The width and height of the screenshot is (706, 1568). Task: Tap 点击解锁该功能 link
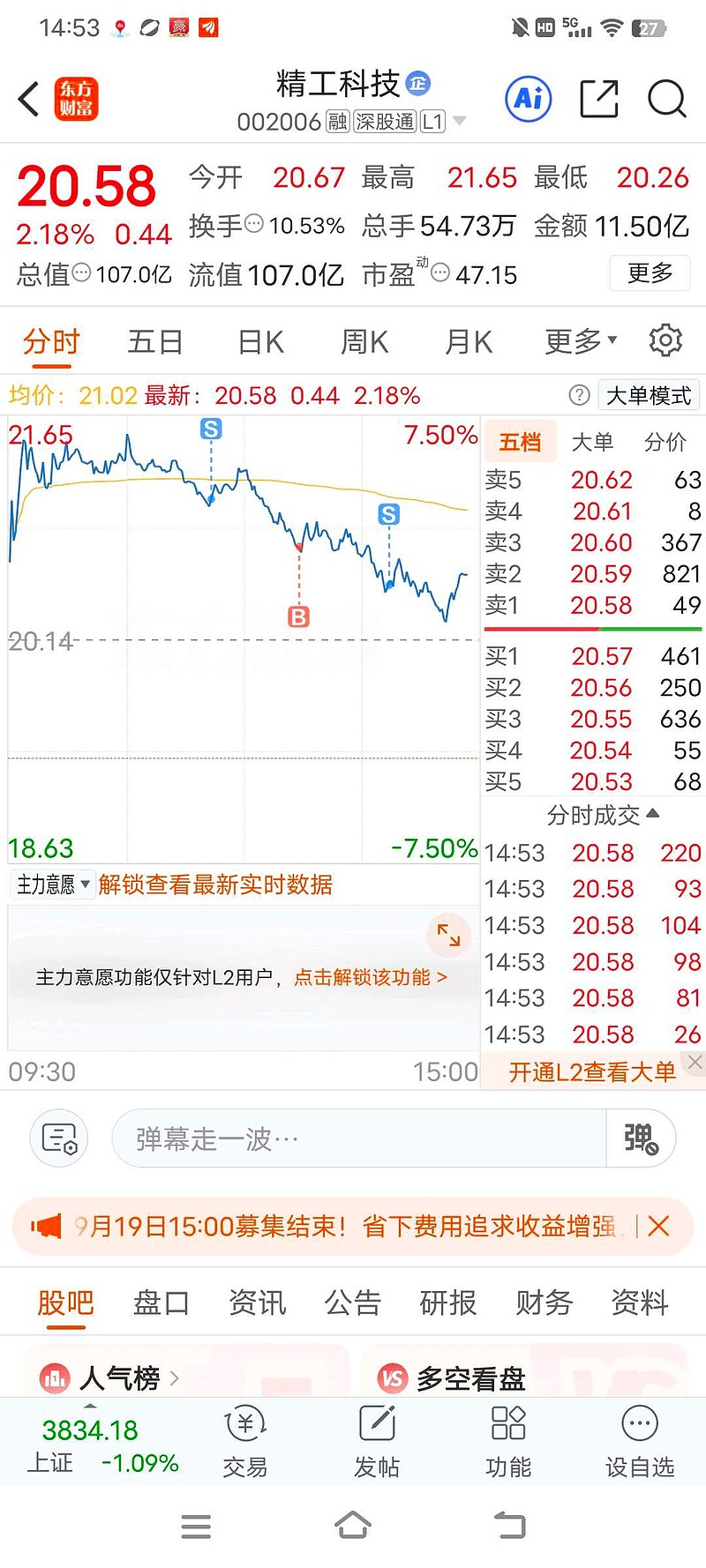371,977
